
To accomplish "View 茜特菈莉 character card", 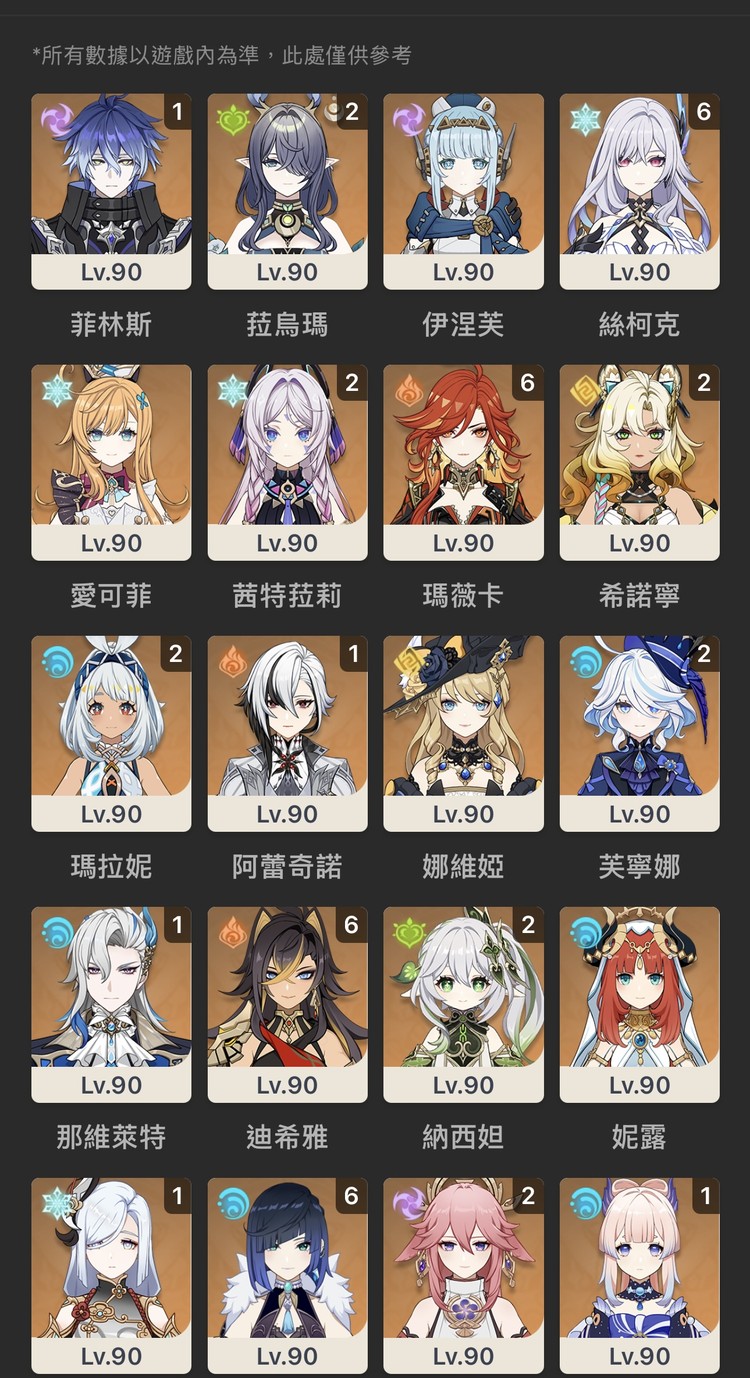I will 287,462.
